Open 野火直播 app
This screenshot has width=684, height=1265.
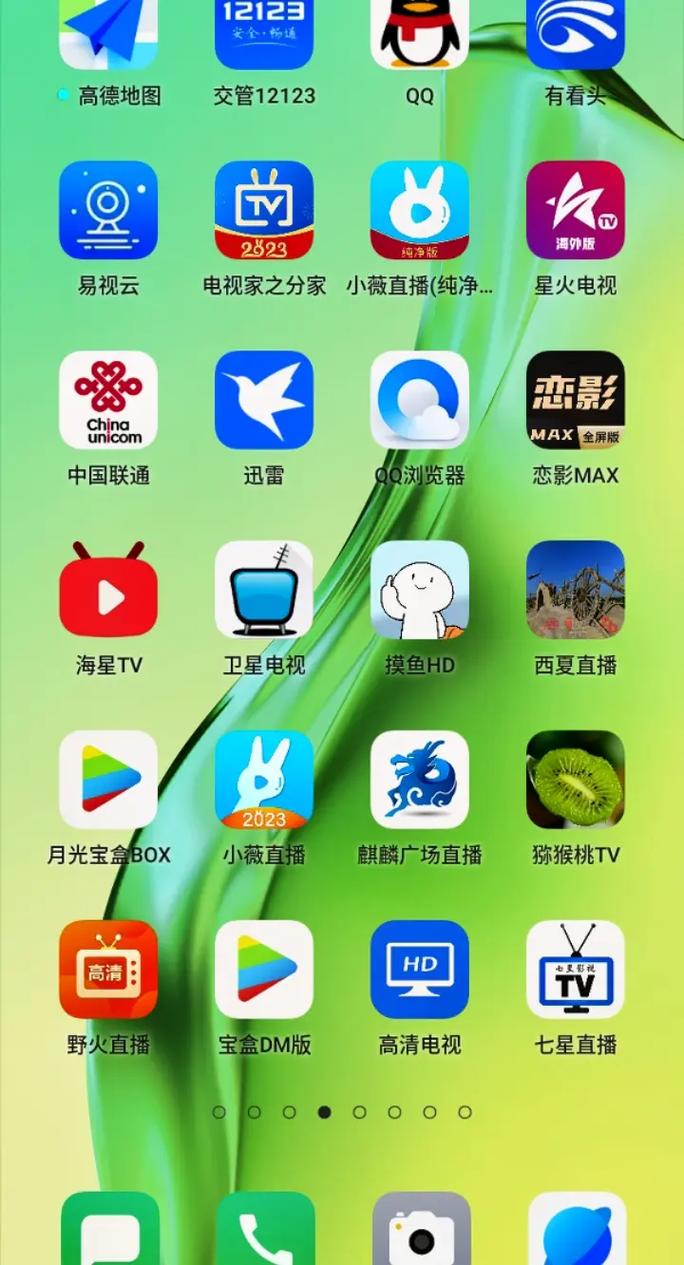[x=108, y=970]
